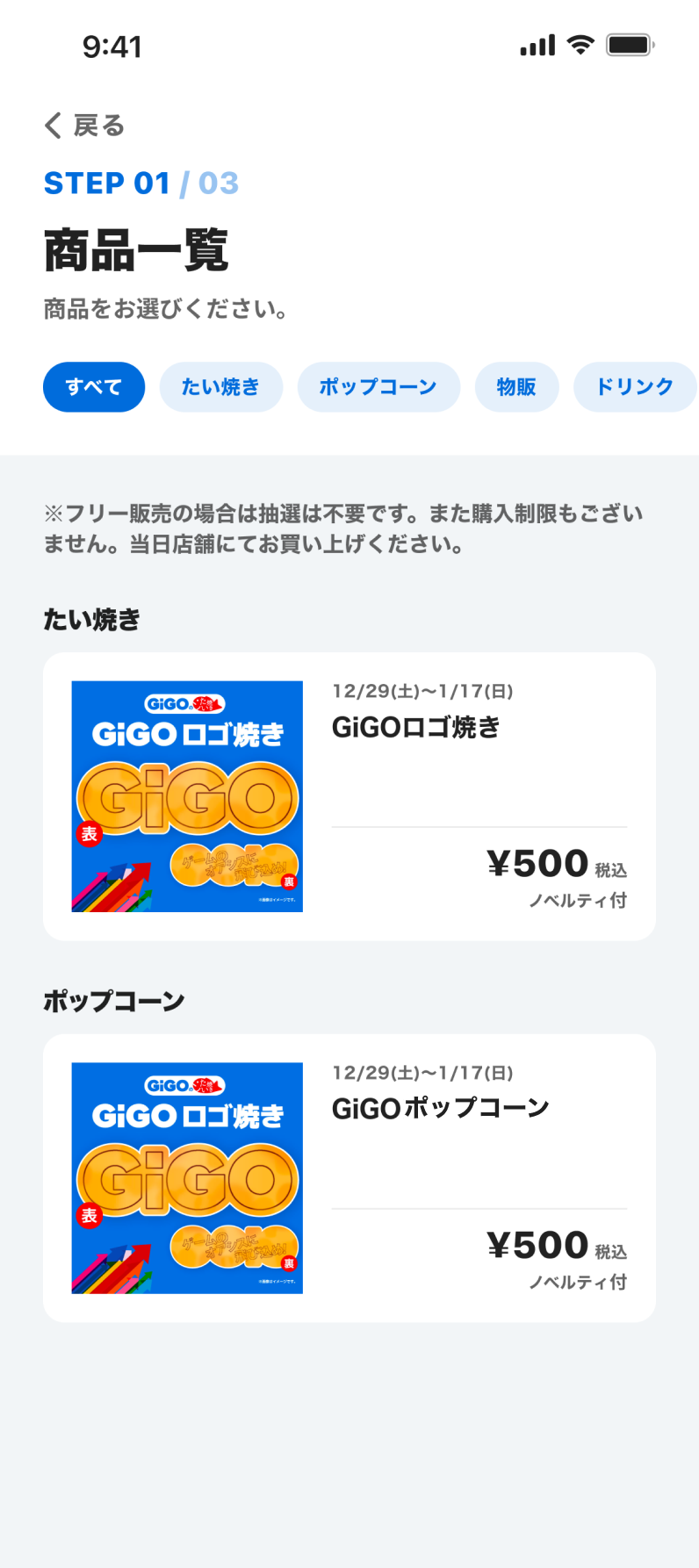
Task: Filter products by たい焼き
Action: click(x=220, y=387)
